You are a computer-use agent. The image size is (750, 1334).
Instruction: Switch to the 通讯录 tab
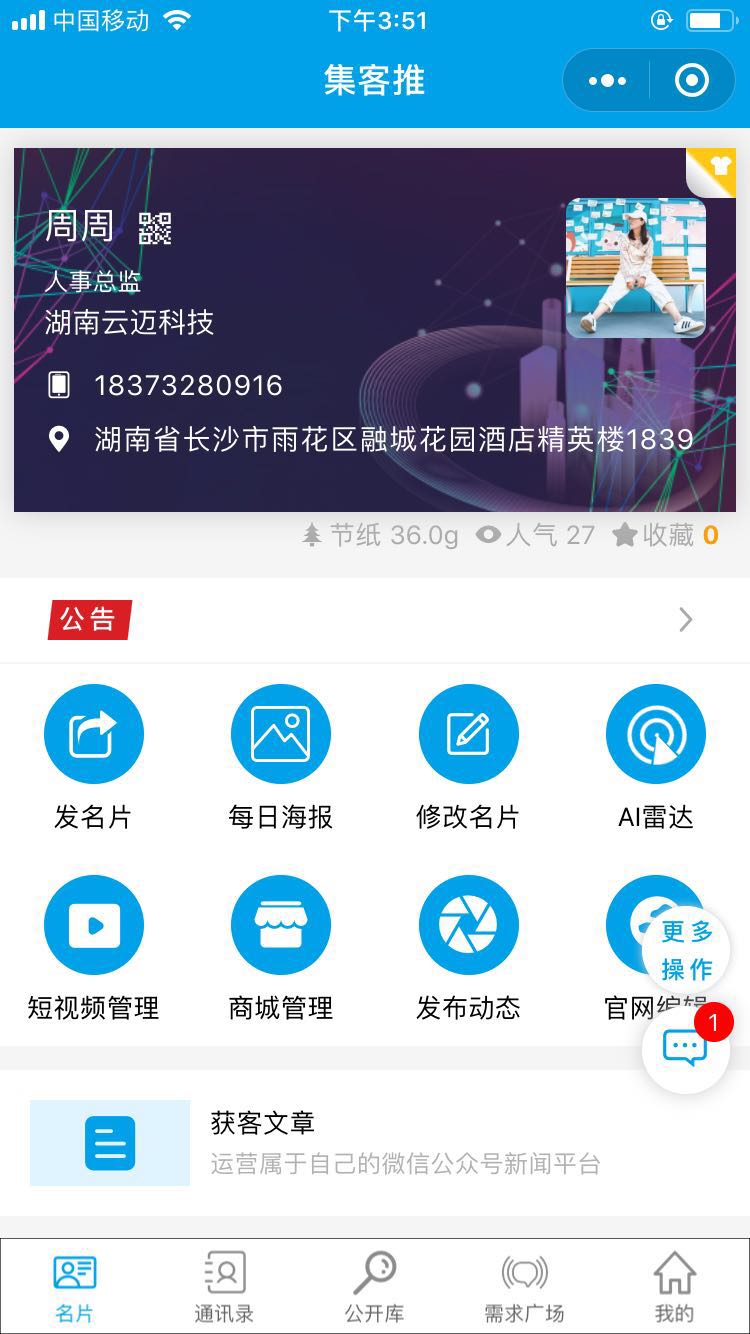point(224,1286)
